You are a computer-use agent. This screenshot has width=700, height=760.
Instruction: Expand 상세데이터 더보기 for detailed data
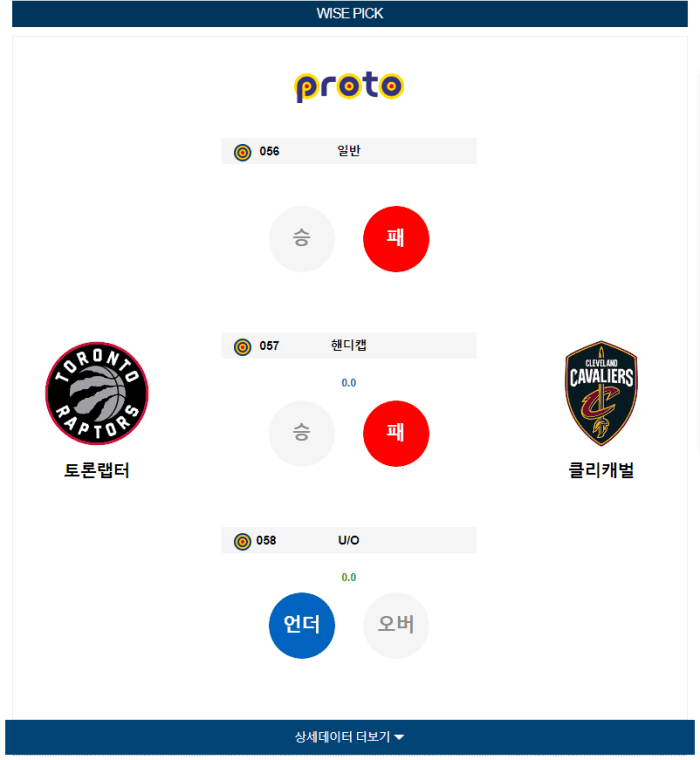click(349, 737)
